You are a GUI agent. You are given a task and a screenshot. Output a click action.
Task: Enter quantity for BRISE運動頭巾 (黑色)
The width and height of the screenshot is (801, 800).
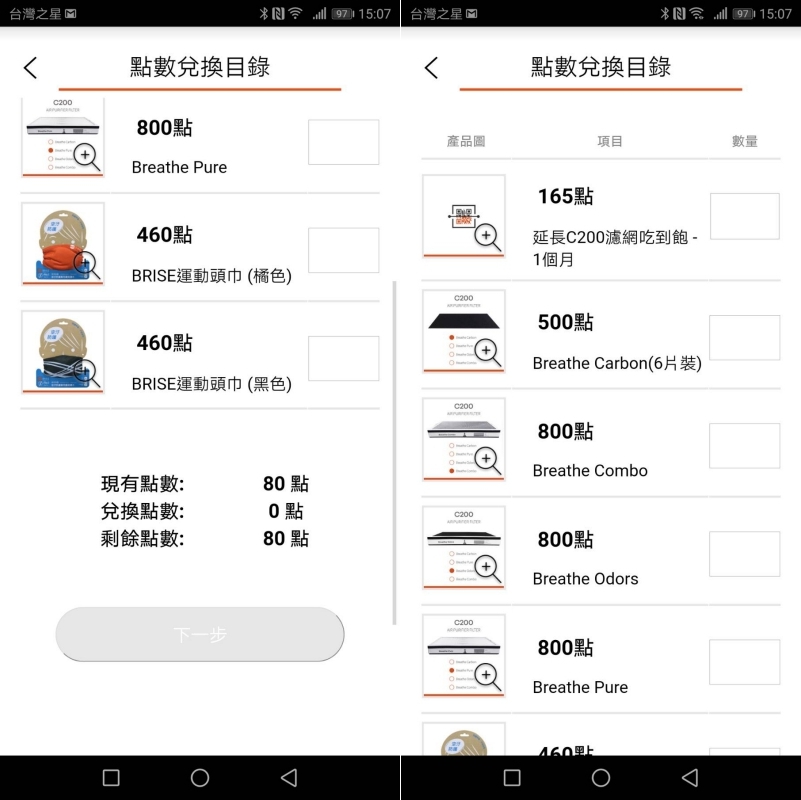[x=343, y=358]
